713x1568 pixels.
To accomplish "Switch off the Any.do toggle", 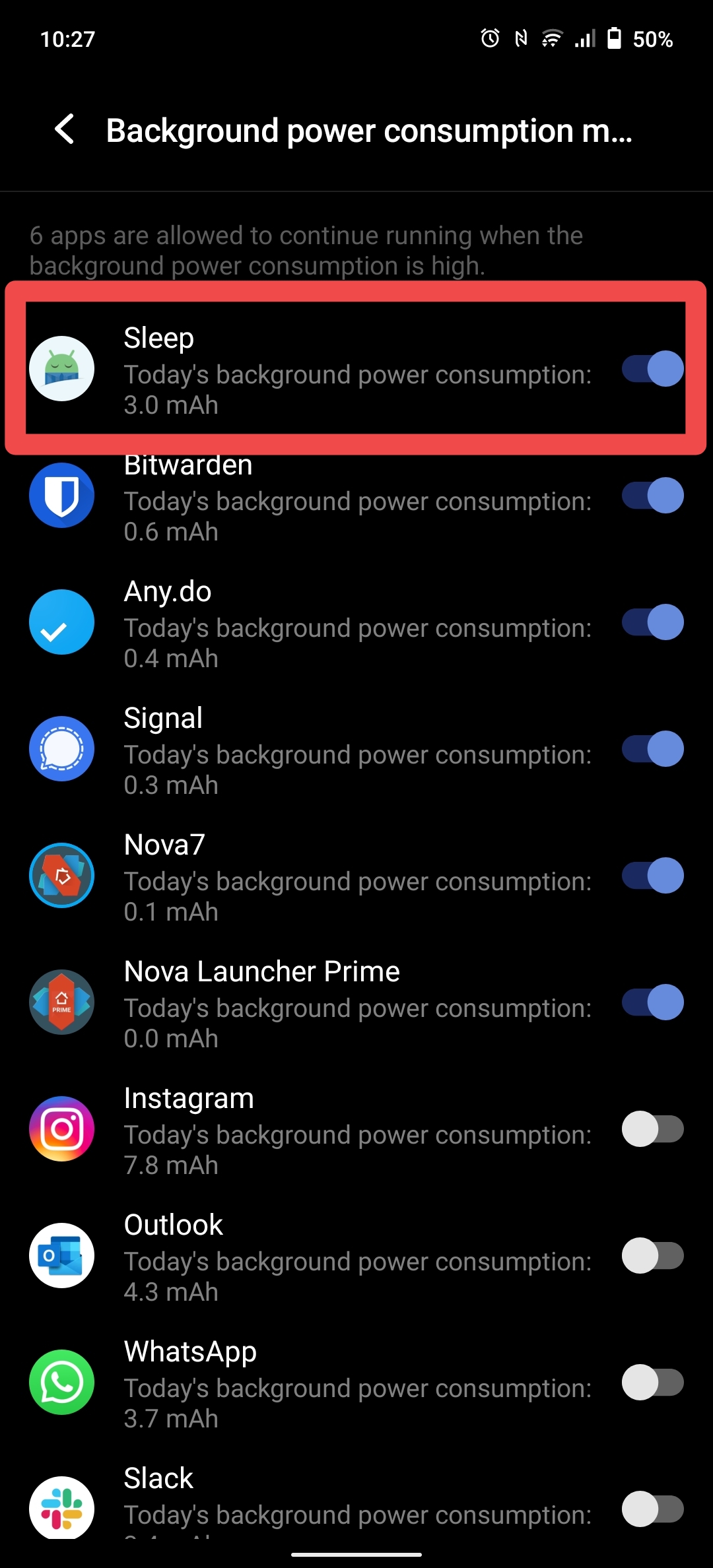I will pos(652,622).
